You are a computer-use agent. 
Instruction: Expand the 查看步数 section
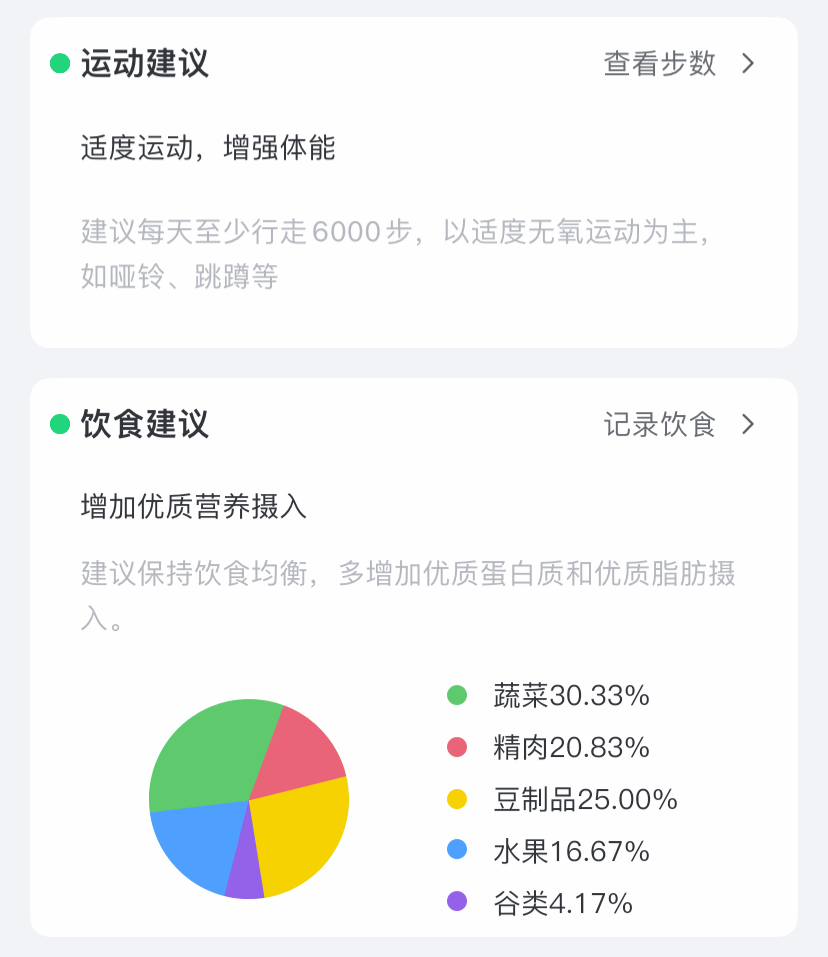pyautogui.click(x=660, y=62)
